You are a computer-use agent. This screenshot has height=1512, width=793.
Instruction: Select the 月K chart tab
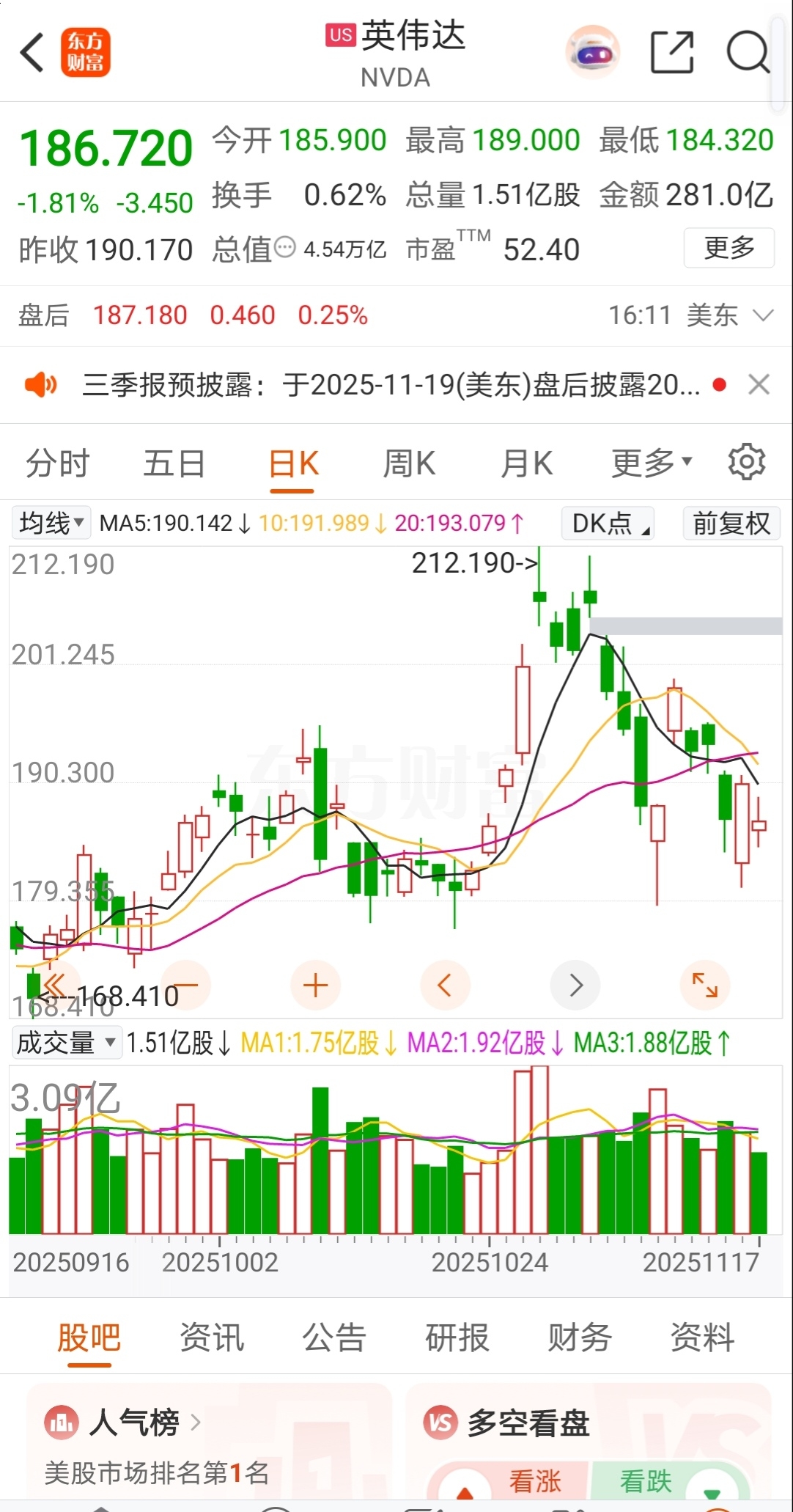(526, 463)
